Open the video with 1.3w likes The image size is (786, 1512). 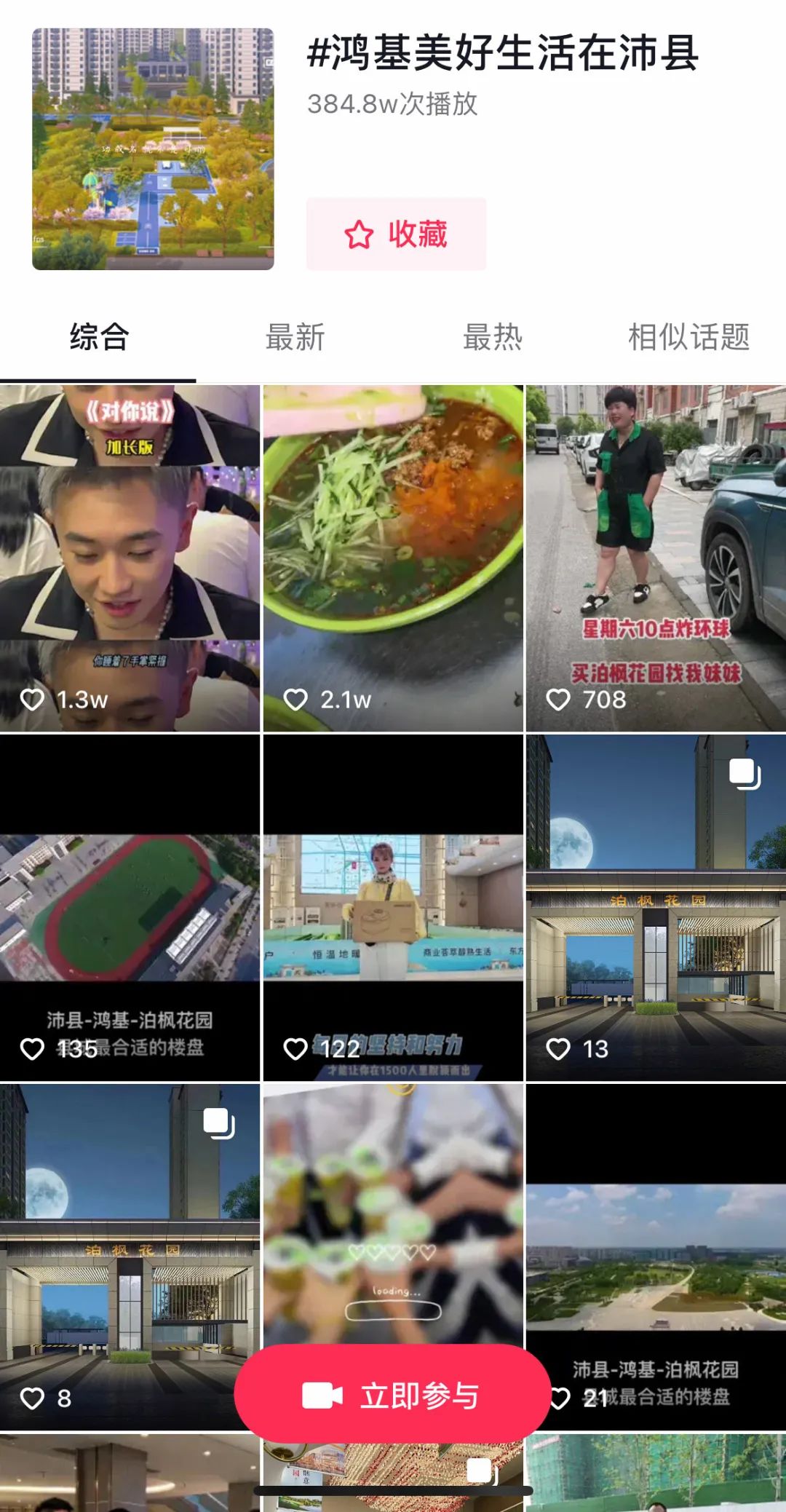tap(130, 558)
